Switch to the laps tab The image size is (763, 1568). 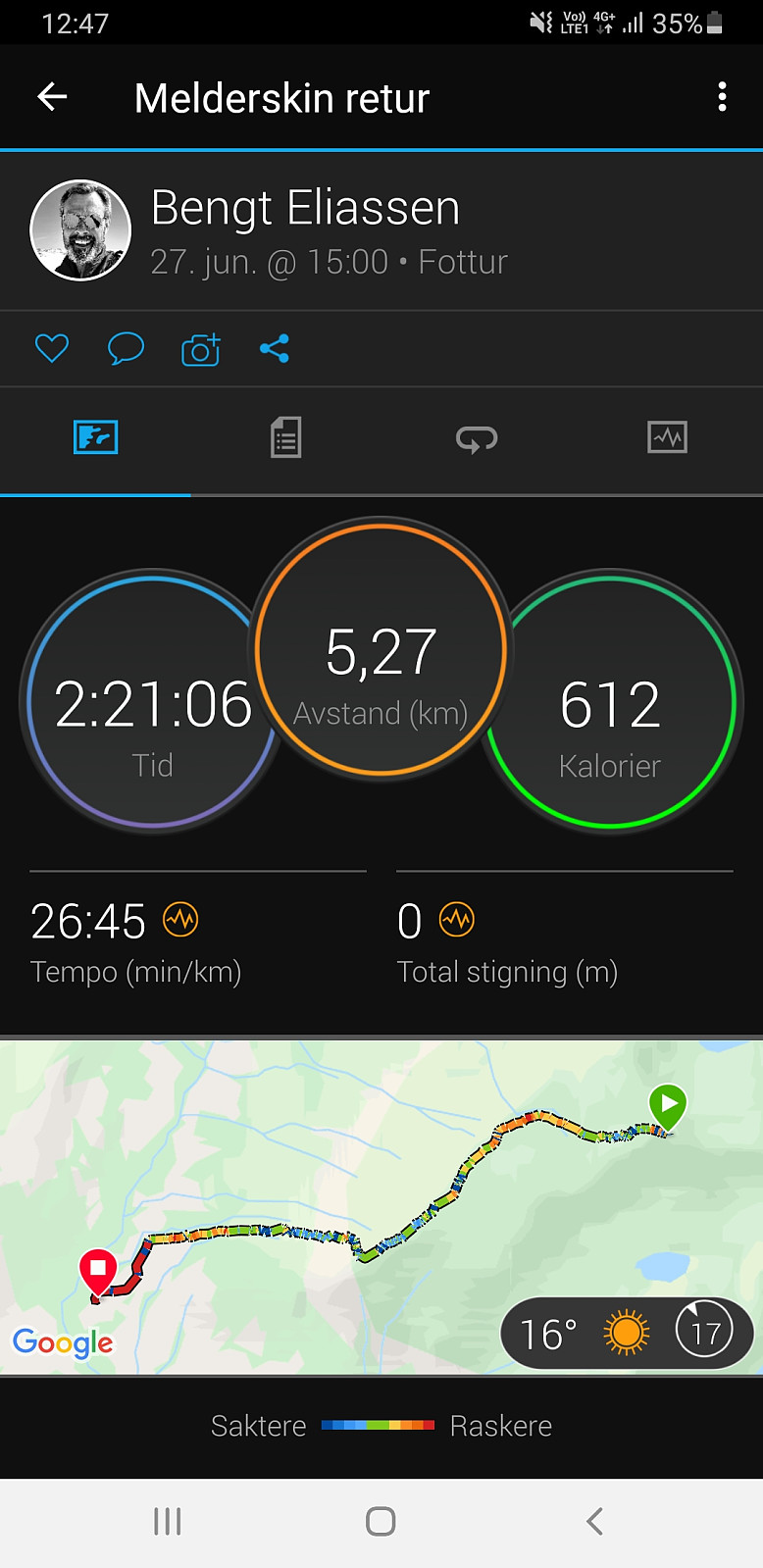[x=477, y=438]
